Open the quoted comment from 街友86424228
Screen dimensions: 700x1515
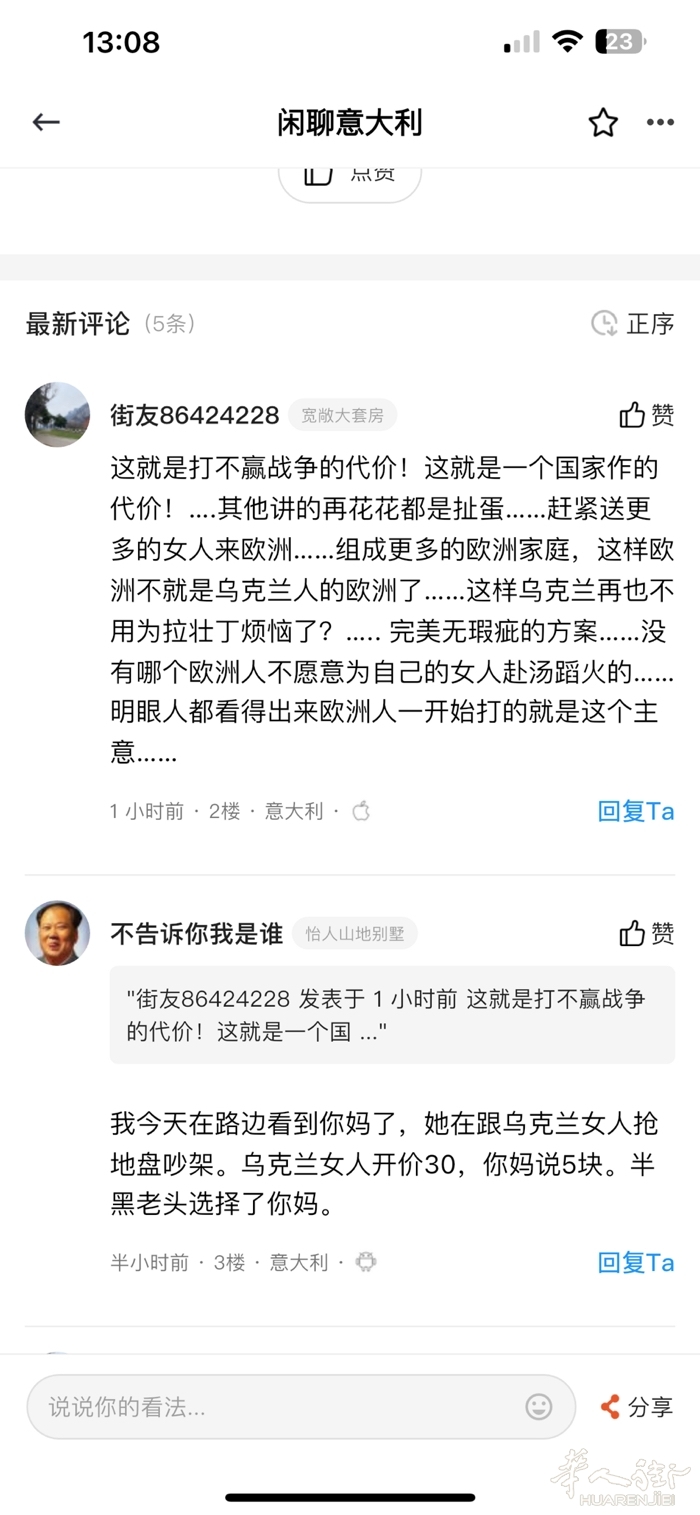pos(392,1014)
